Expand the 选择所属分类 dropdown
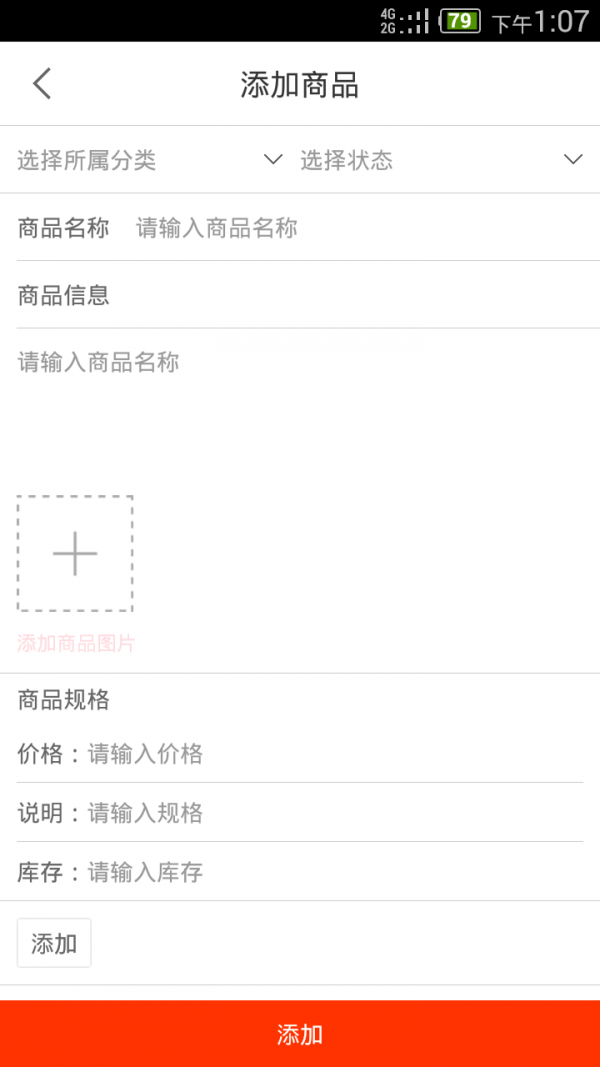Screen dimensions: 600x1067 pos(150,160)
